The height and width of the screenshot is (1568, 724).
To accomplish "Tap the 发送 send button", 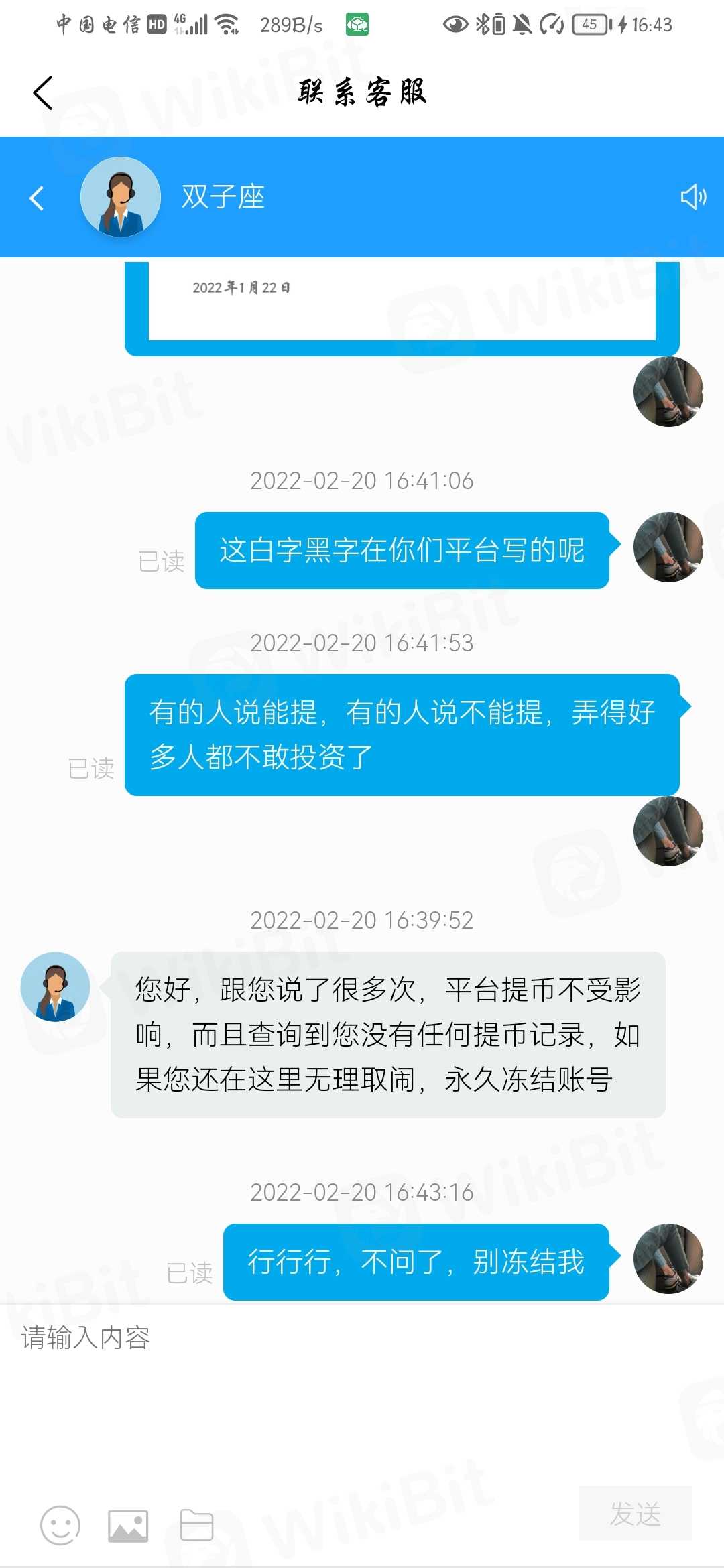I will click(x=635, y=1514).
